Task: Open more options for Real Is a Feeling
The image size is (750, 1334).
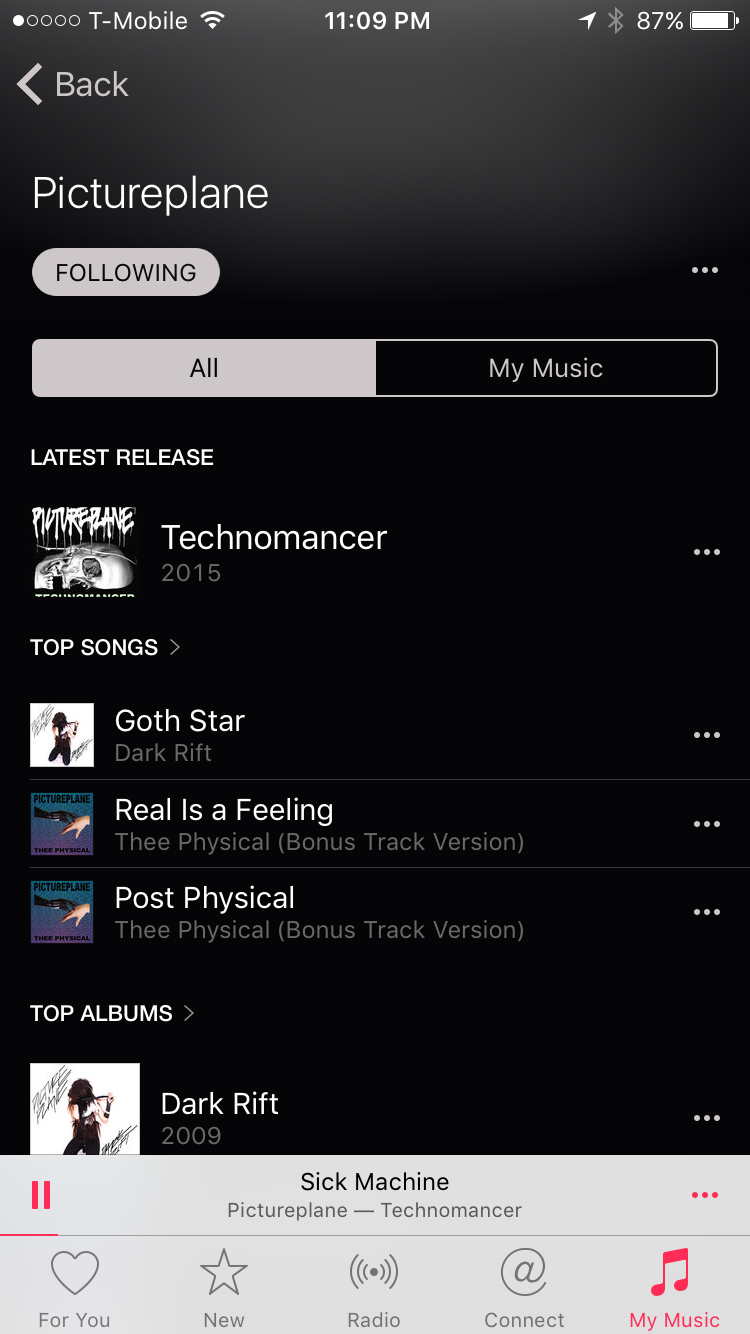Action: 706,824
